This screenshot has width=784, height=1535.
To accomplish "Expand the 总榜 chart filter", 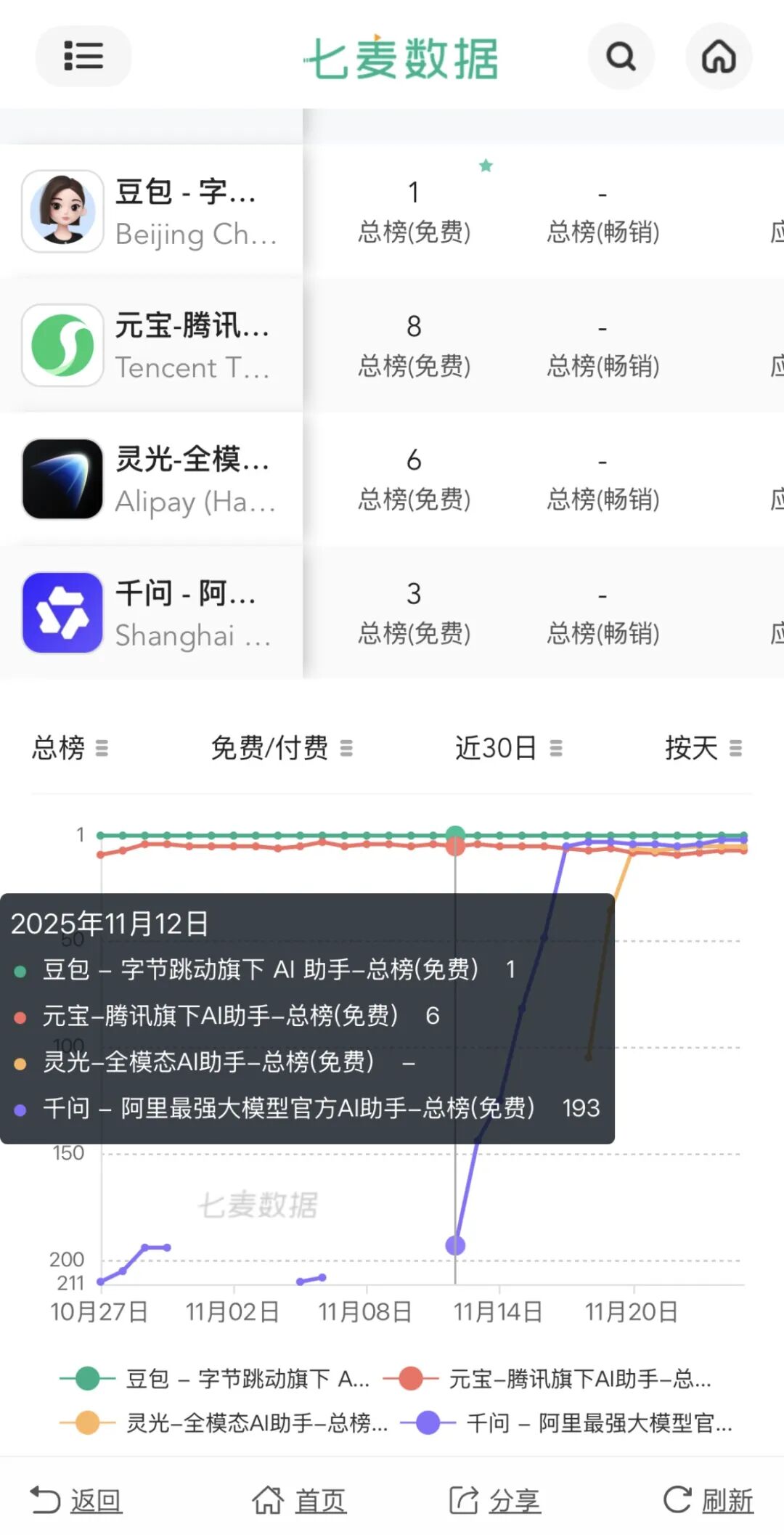I will tap(70, 747).
